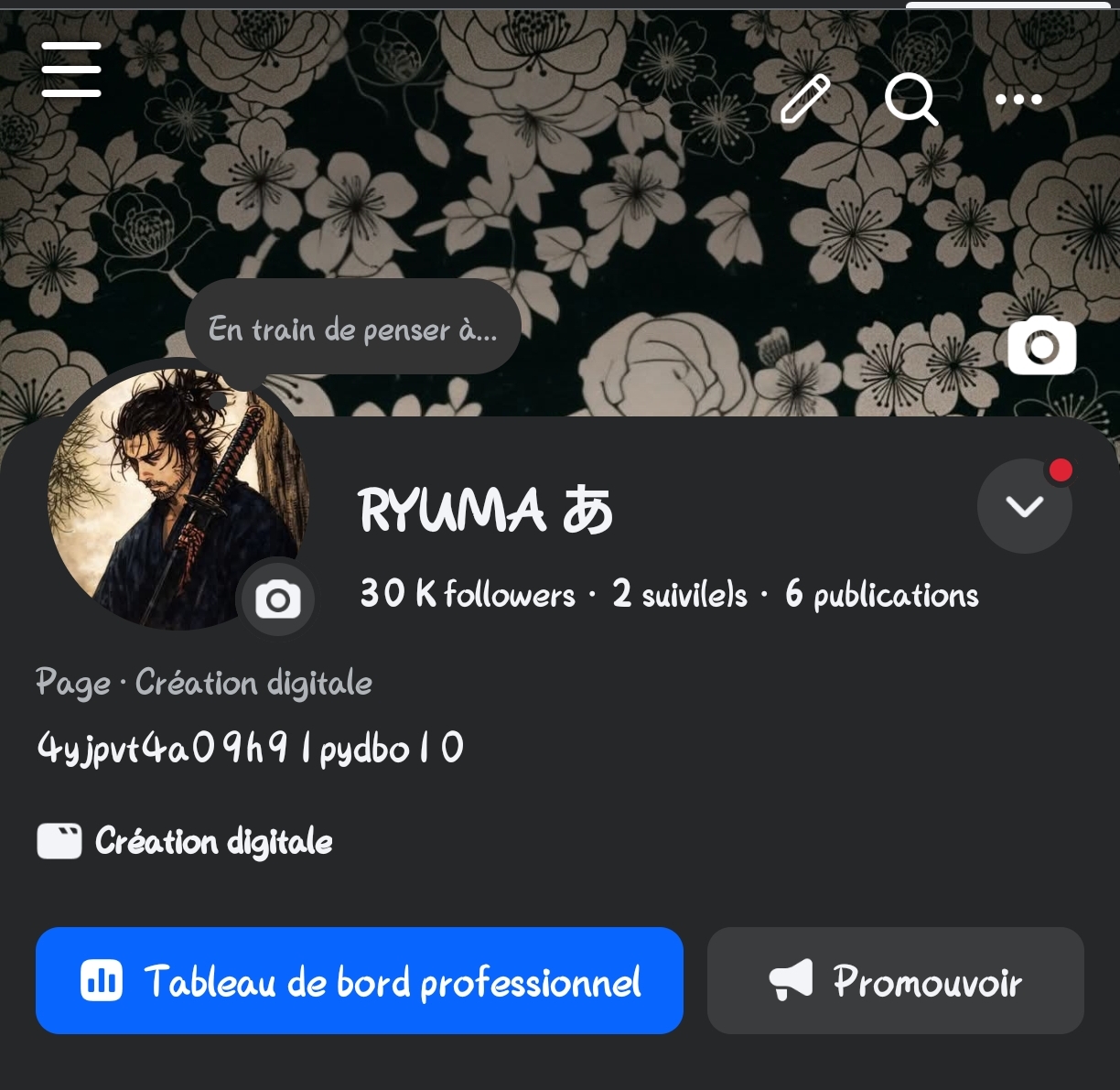
Task: View the 30 K followers list
Action: [468, 594]
